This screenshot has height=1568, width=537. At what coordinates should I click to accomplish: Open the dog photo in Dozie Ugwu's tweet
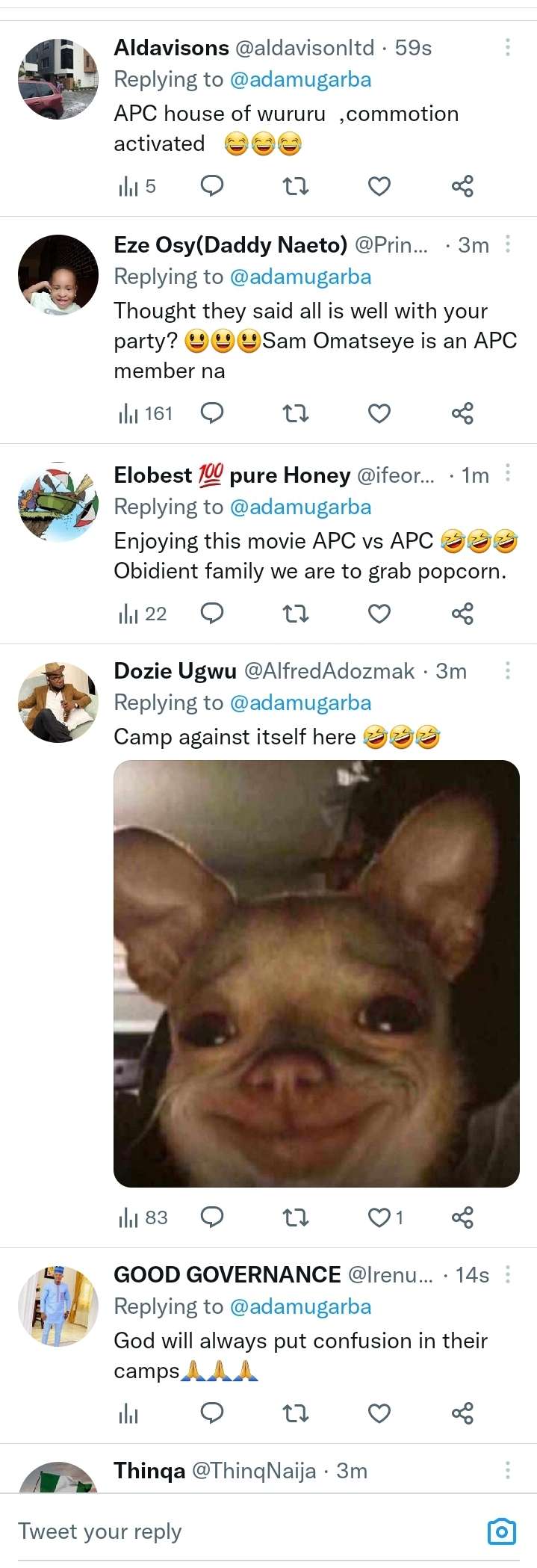(x=316, y=973)
